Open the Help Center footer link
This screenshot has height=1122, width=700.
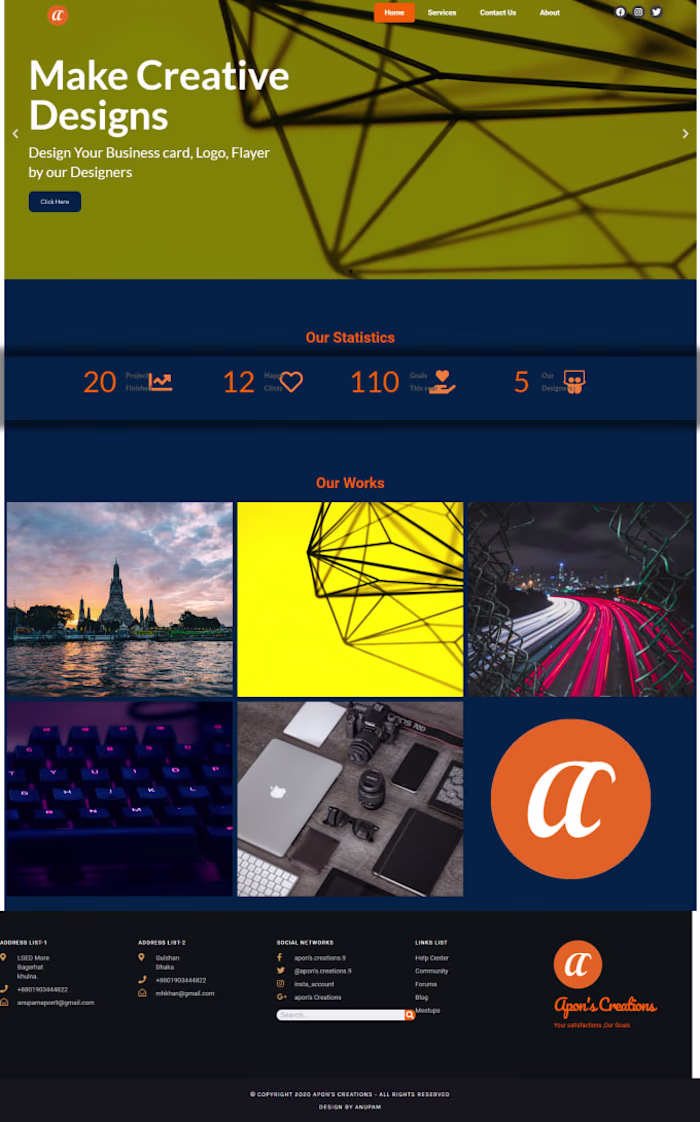[x=432, y=958]
